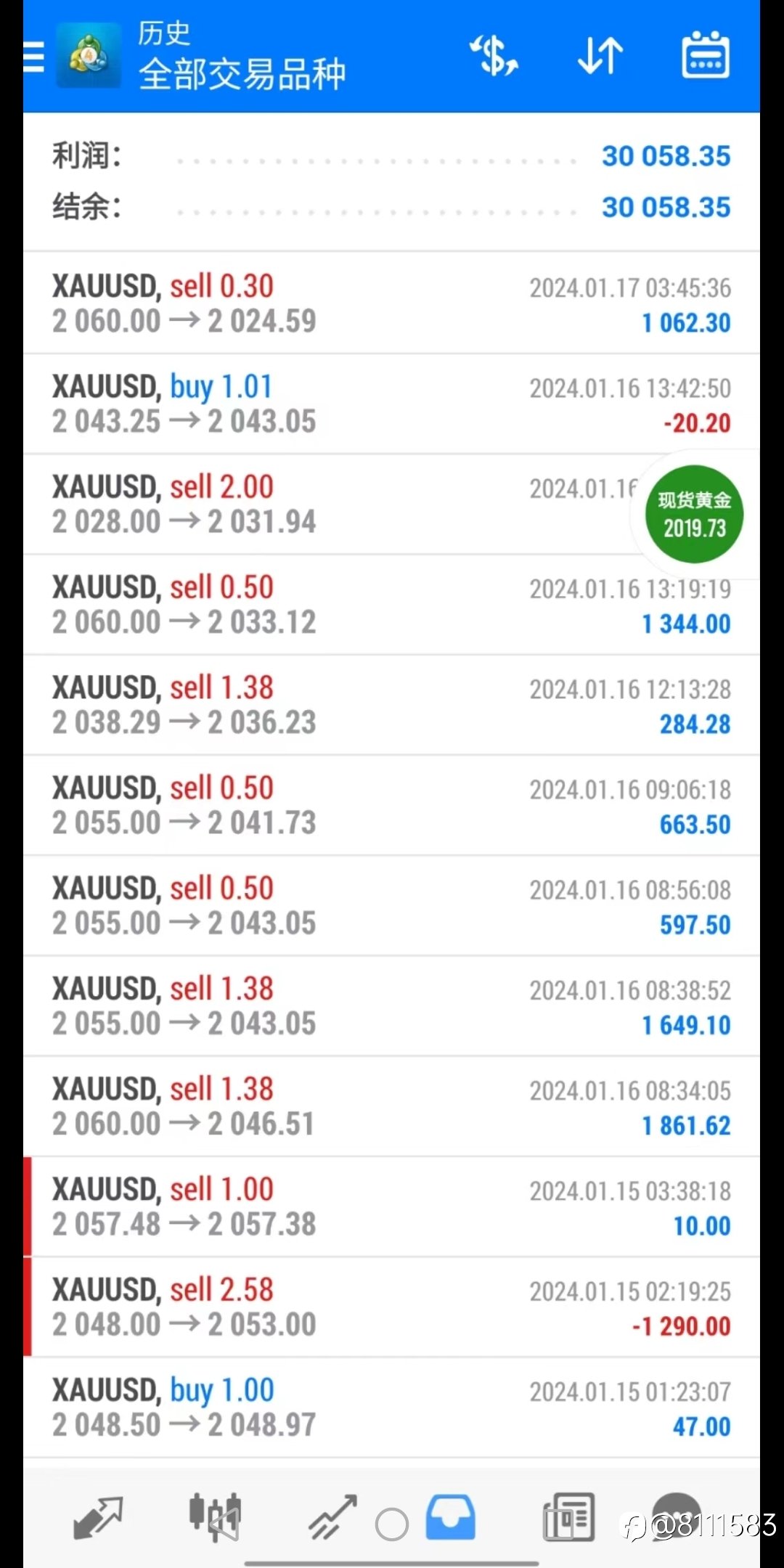Open the buy 1.01 trade with -20.20

(391, 404)
